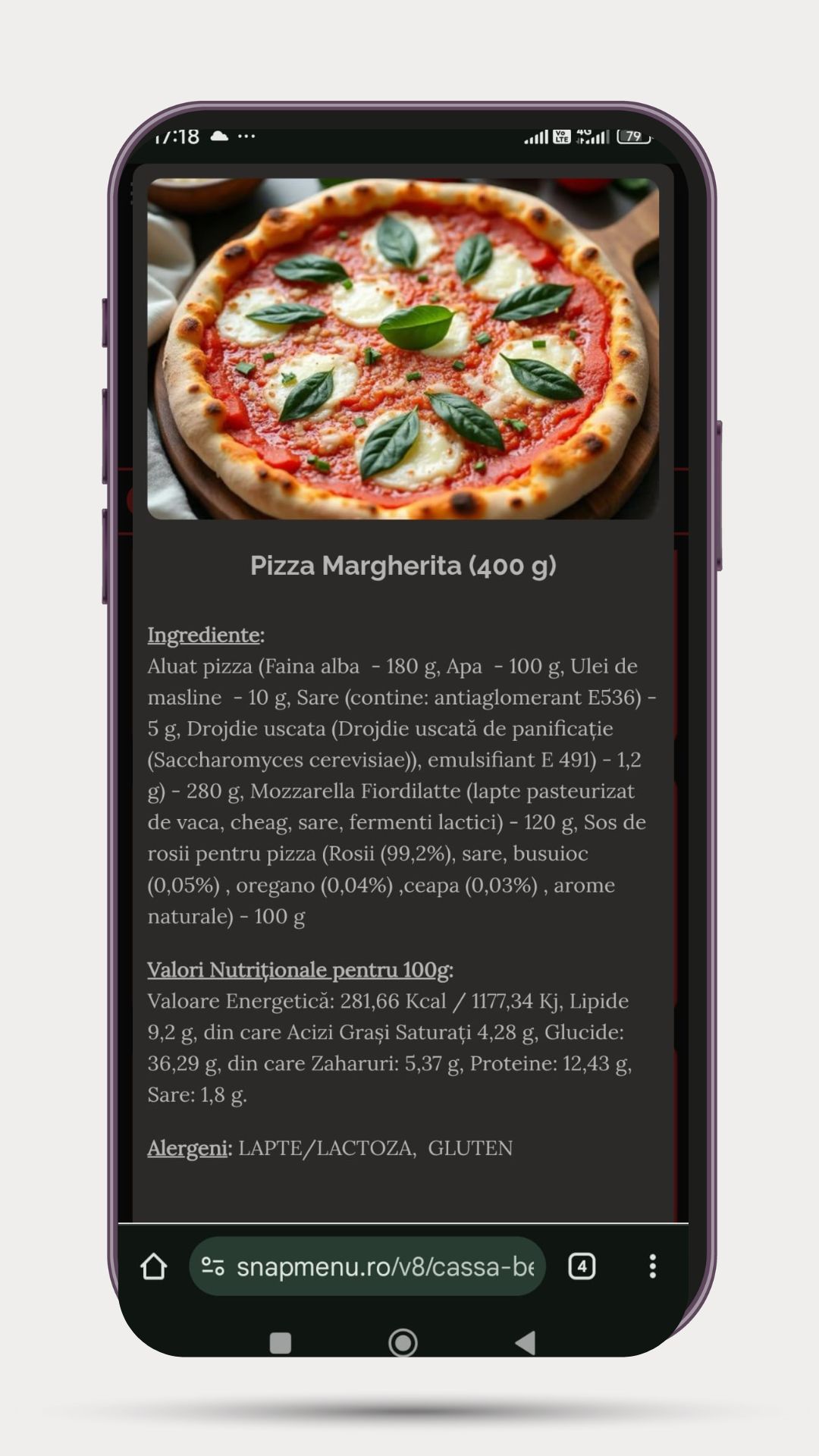
Task: Tap the home icon in Chrome's bottom bar
Action: pyautogui.click(x=155, y=1267)
